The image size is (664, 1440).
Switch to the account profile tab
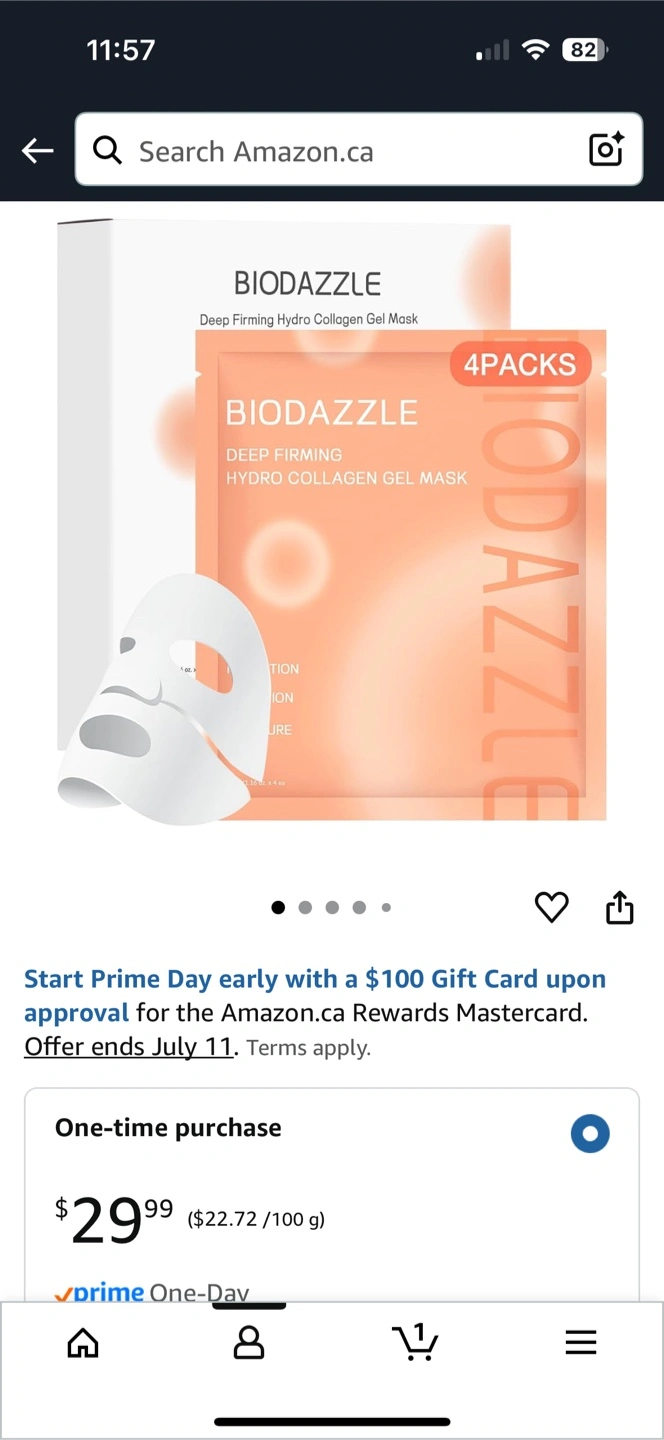249,1342
